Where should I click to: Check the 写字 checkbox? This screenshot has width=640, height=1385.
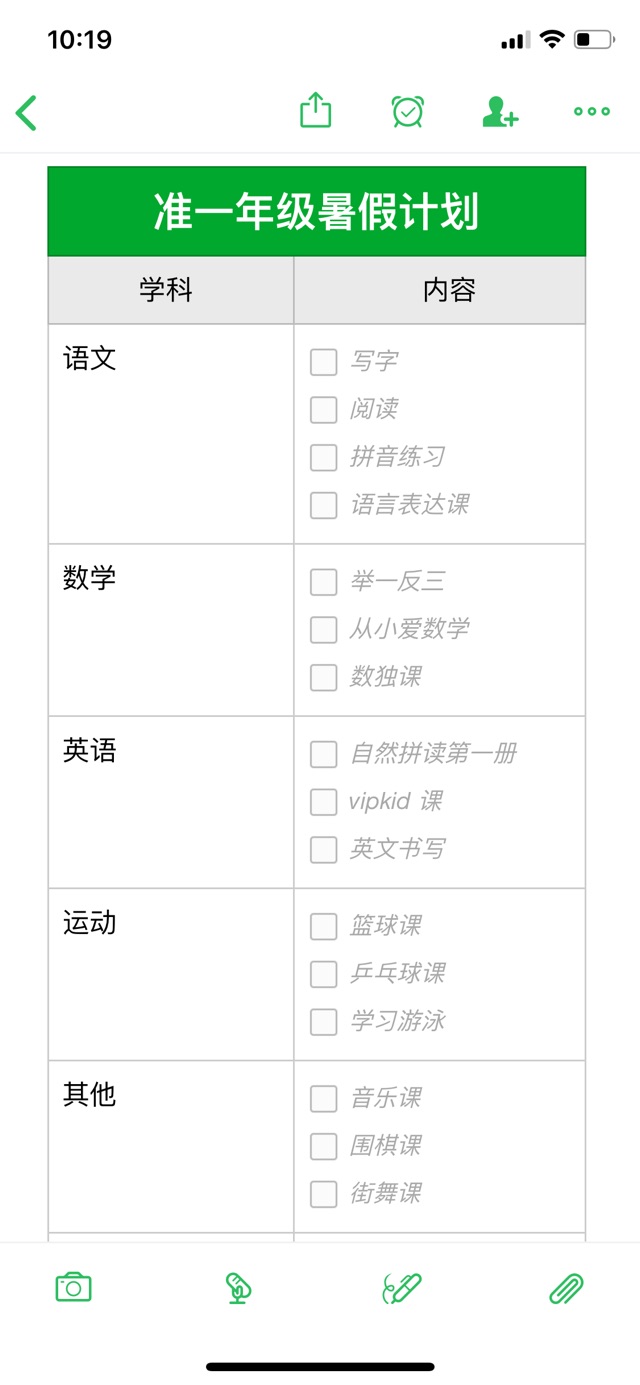pos(323,362)
